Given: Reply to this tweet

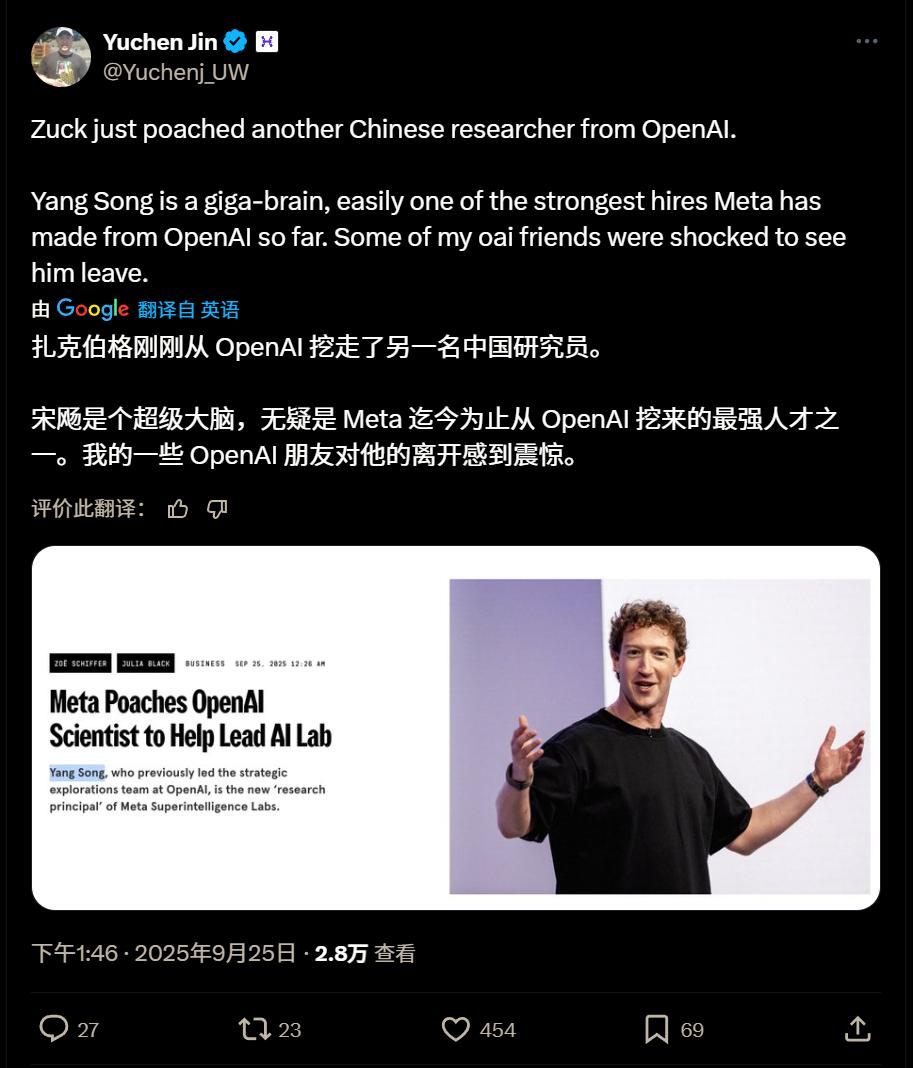Looking at the screenshot, I should 54,1029.
